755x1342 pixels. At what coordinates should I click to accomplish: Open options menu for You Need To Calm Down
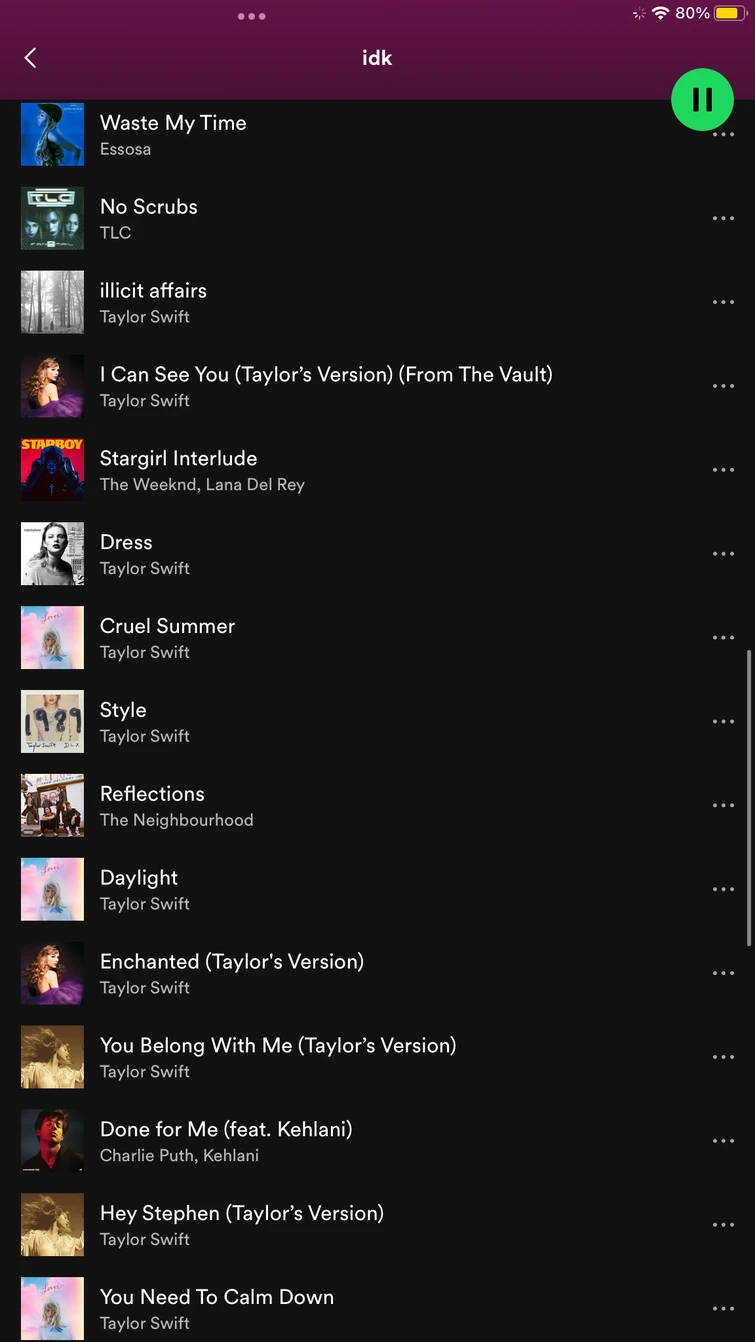point(723,1308)
